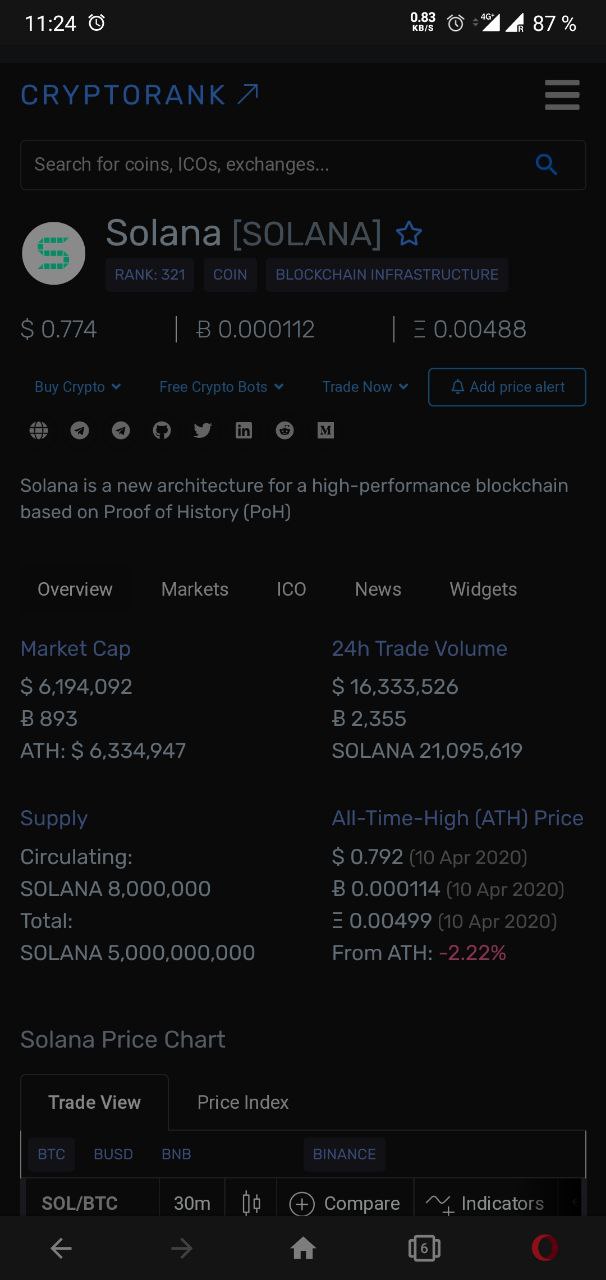The width and height of the screenshot is (606, 1280).
Task: Tap Compare on the chart toolbar
Action: click(344, 1203)
